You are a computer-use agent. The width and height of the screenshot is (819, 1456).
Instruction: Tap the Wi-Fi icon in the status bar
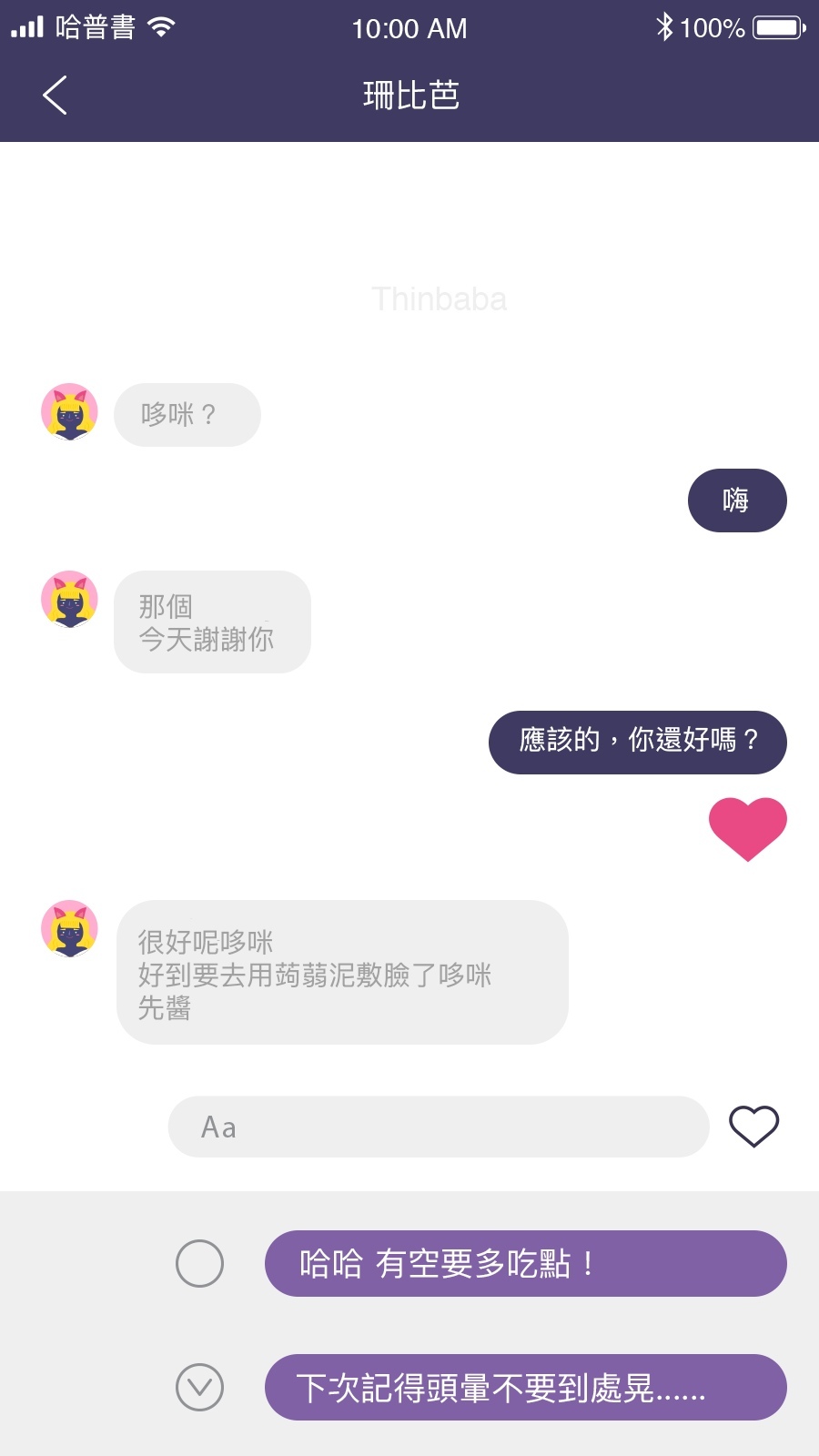point(162,26)
